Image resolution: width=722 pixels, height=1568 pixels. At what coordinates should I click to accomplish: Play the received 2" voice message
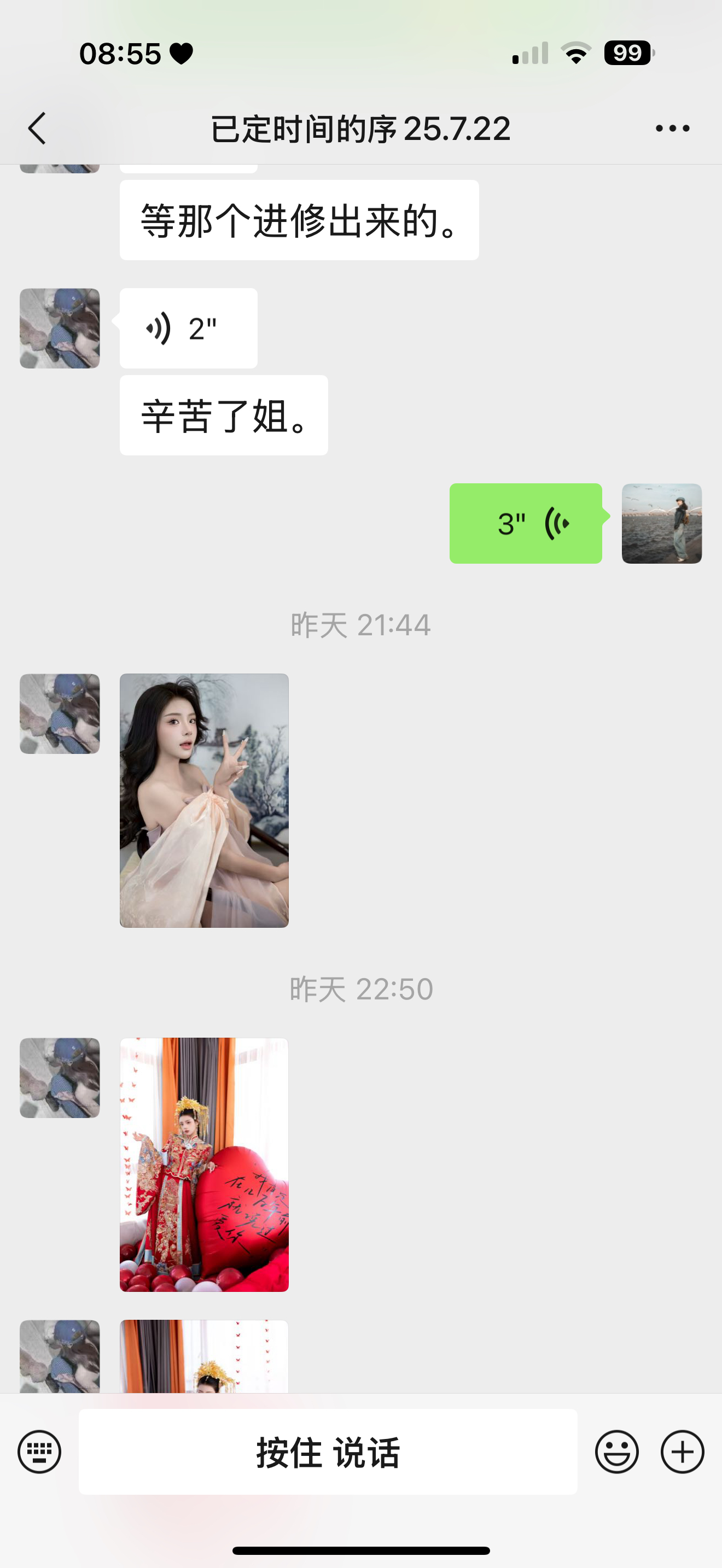click(x=188, y=329)
